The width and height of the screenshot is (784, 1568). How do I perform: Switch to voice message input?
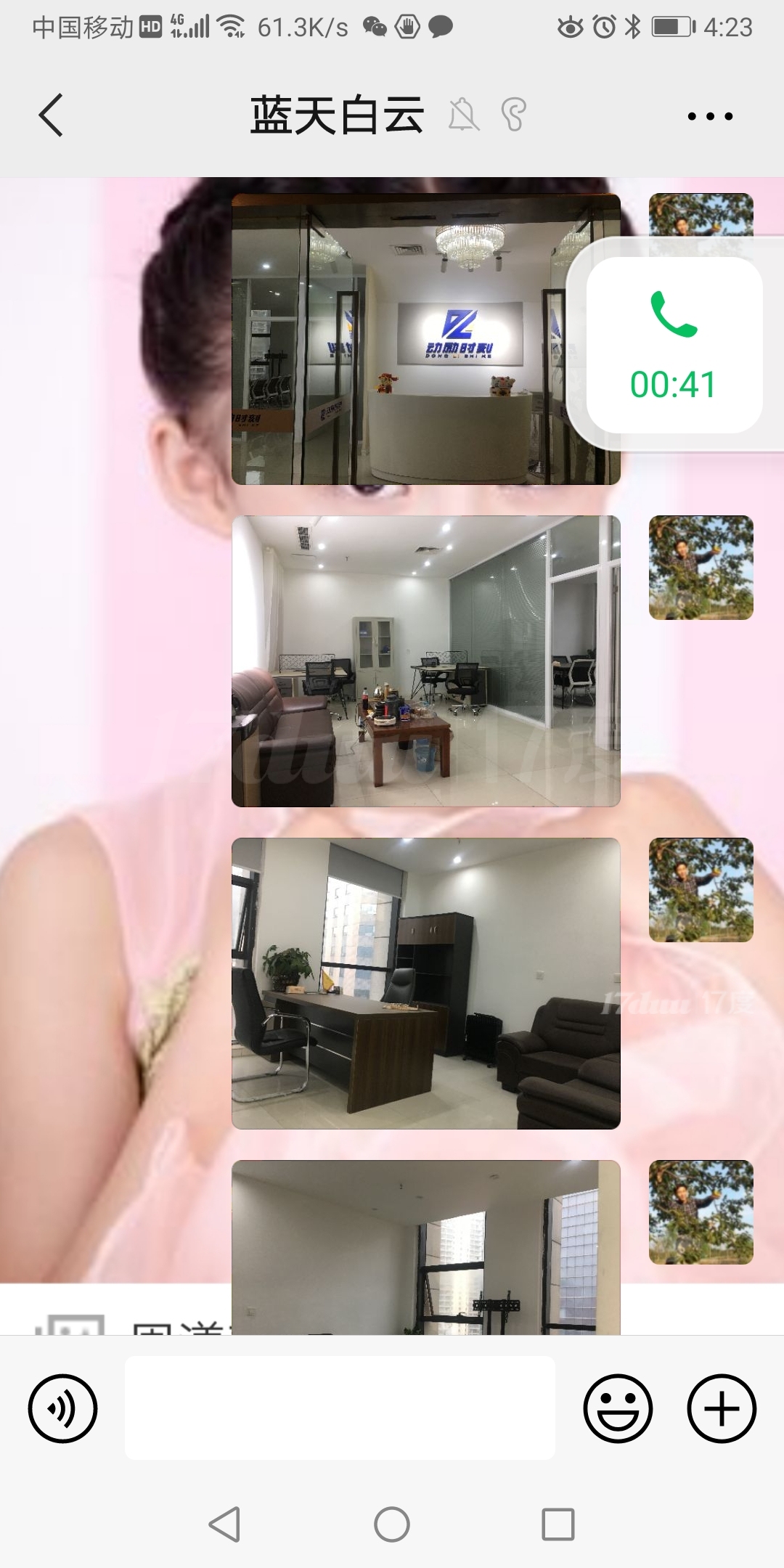[62, 1408]
